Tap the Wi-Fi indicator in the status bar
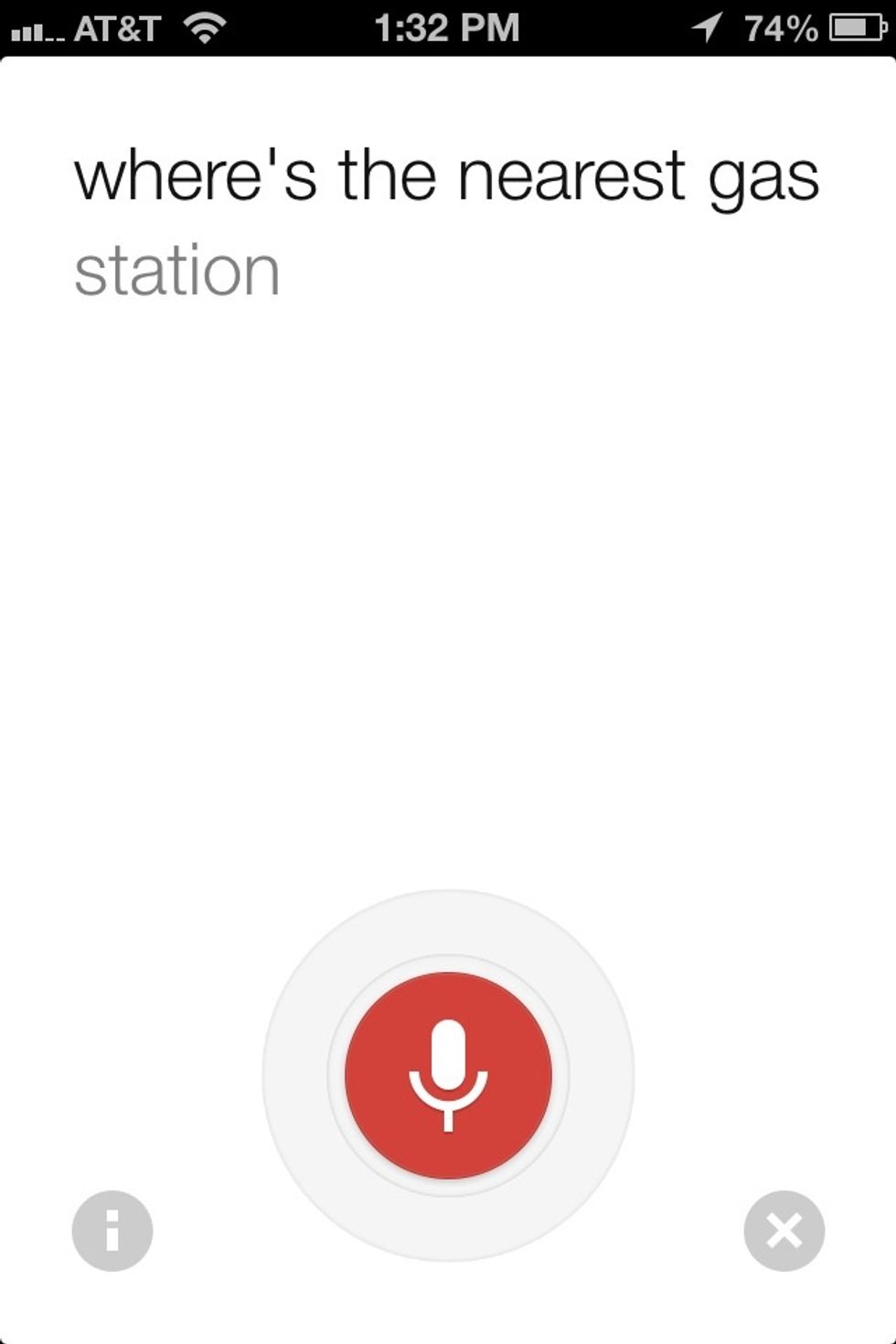This screenshot has width=896, height=1344. pos(203,26)
